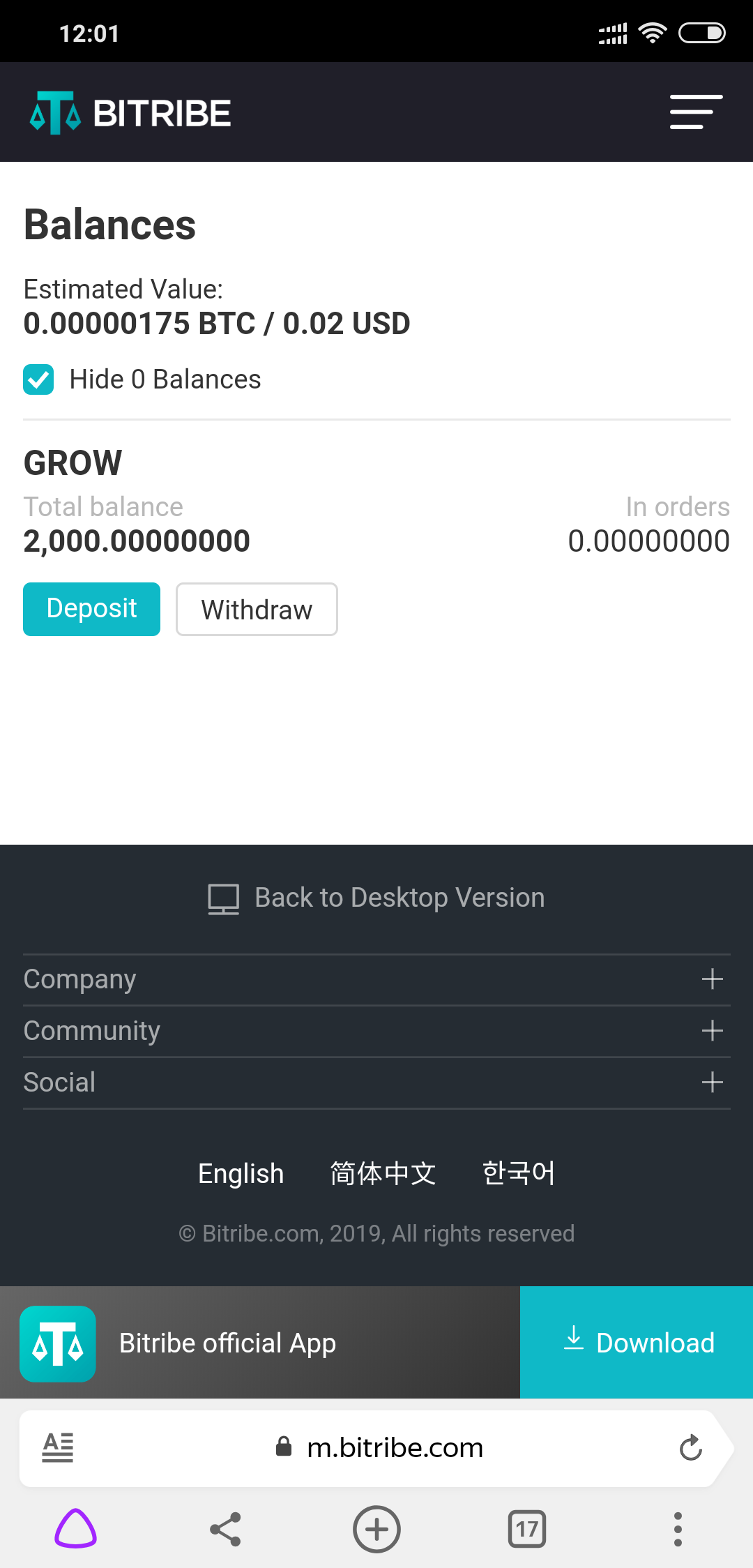Select English as the language
The width and height of the screenshot is (753, 1568).
(241, 1174)
